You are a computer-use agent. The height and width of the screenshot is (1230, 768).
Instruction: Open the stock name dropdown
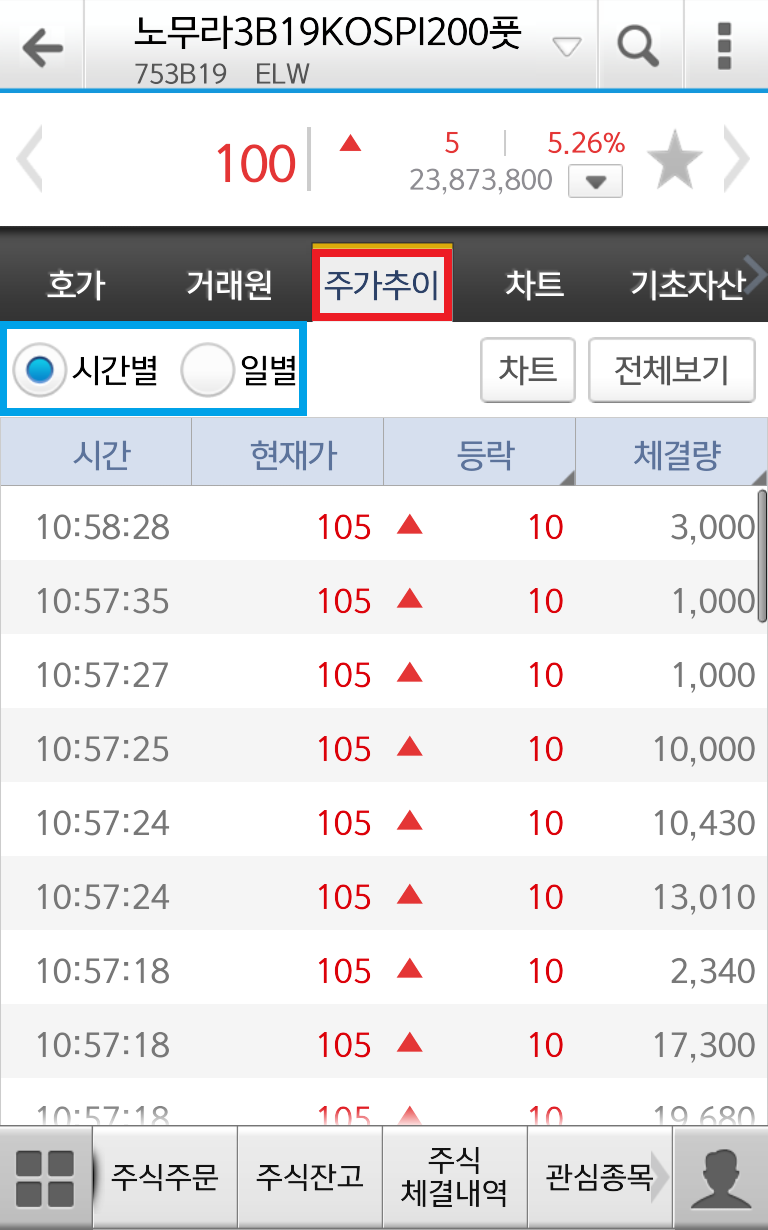click(x=566, y=46)
